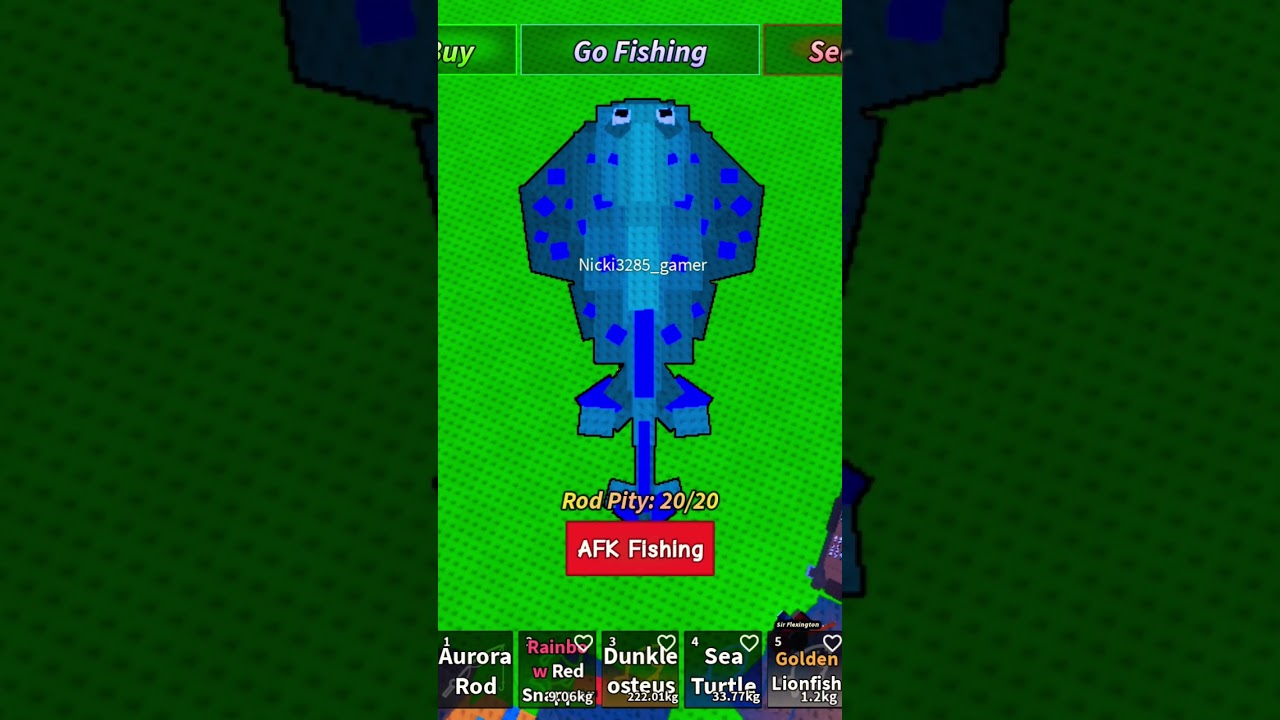Favorite the Sea Turtle with its heart icon

click(x=749, y=644)
